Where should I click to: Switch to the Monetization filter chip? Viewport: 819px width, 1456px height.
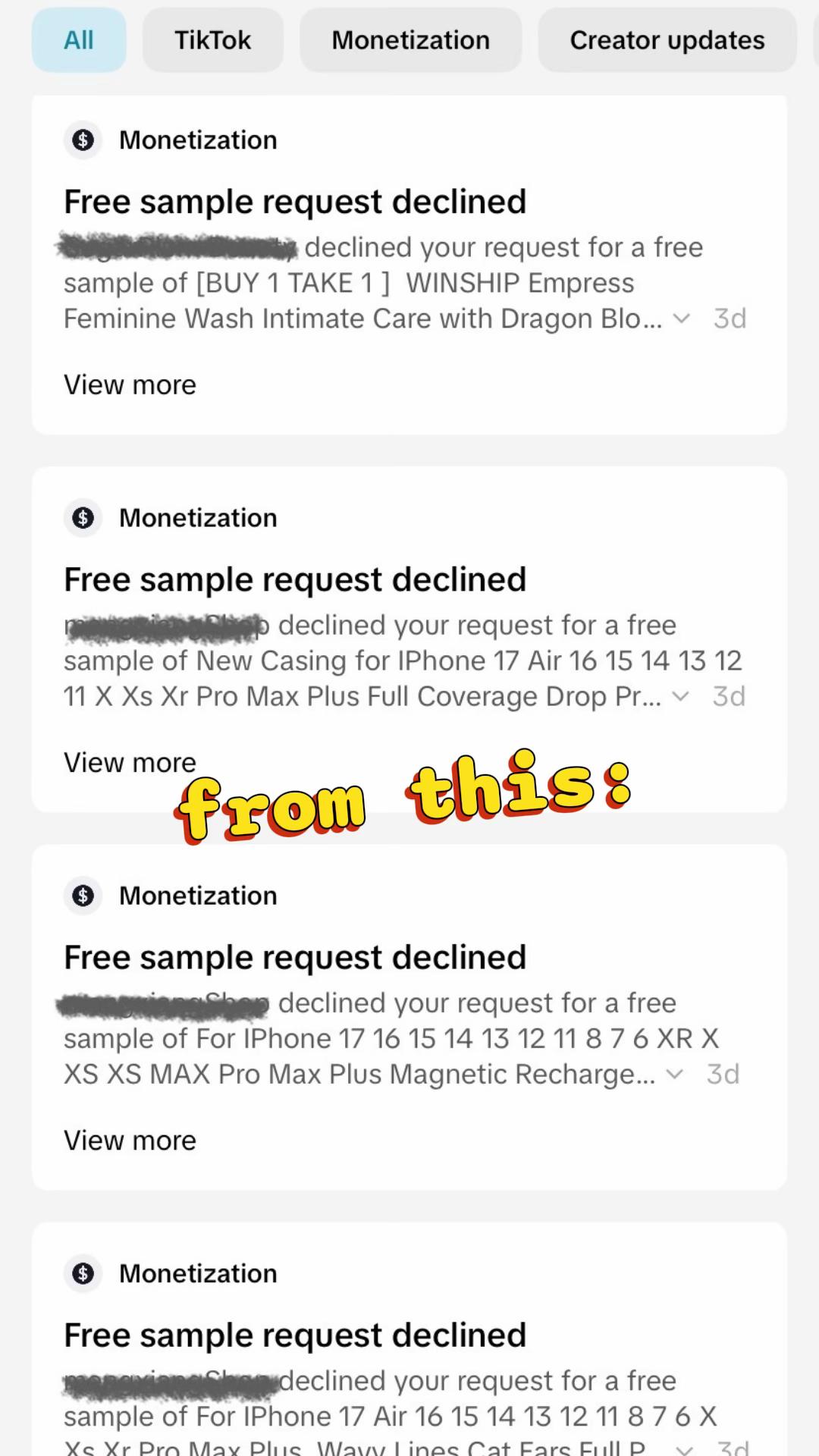point(410,40)
